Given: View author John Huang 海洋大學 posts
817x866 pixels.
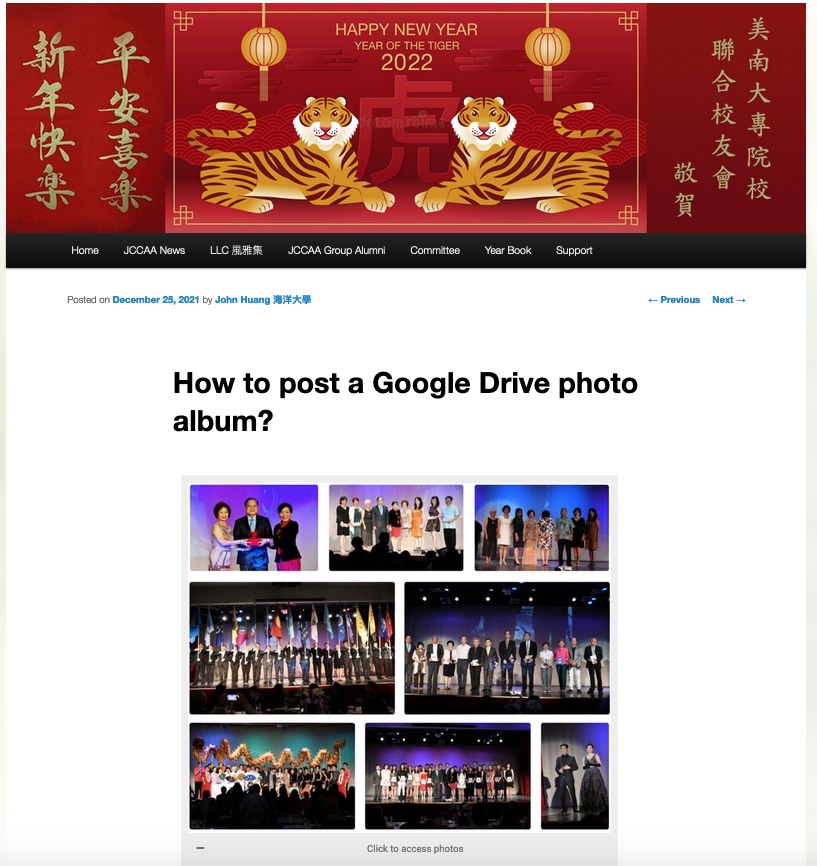Looking at the screenshot, I should coord(263,300).
